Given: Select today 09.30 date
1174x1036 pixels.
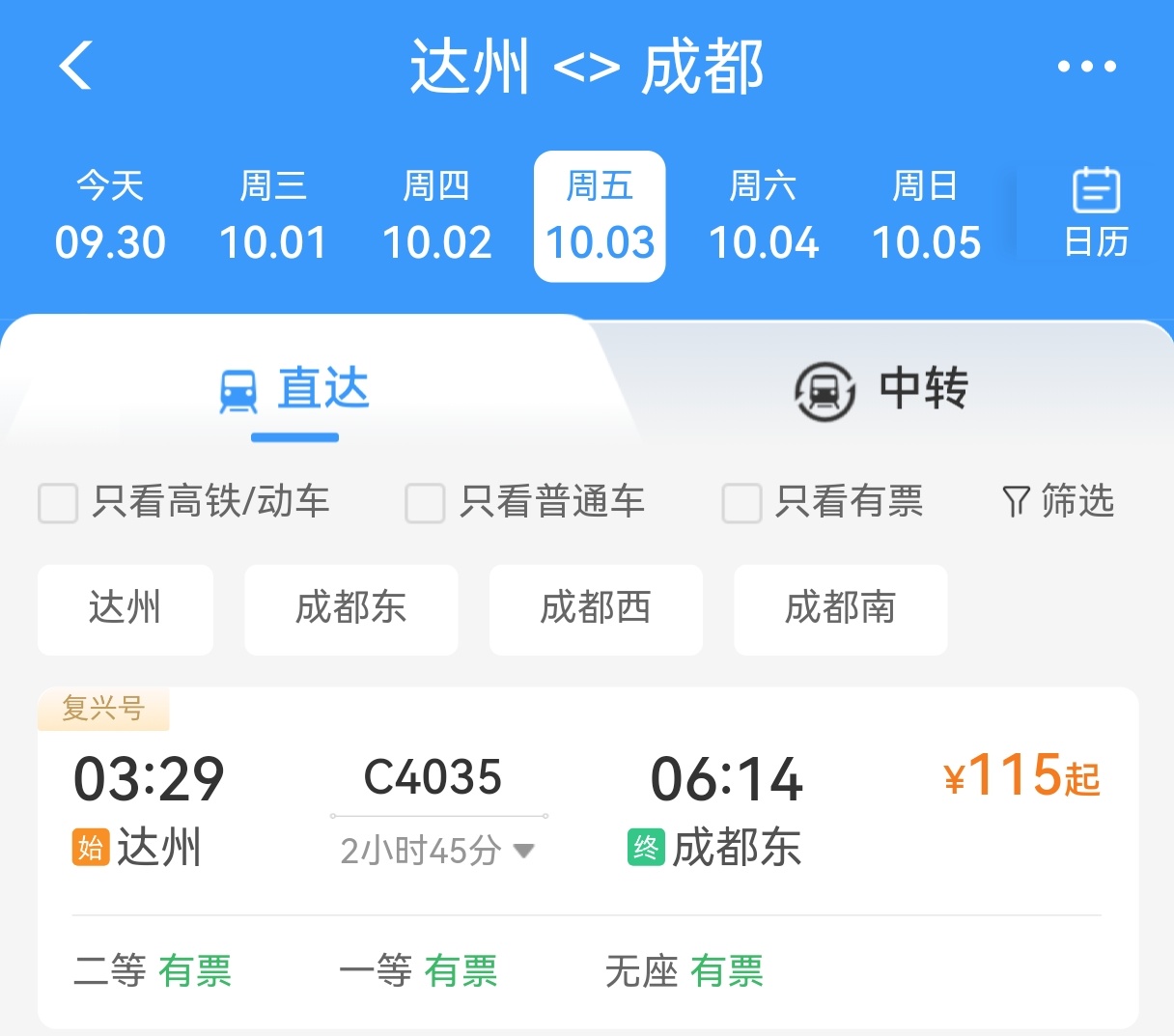Looking at the screenshot, I should (110, 216).
